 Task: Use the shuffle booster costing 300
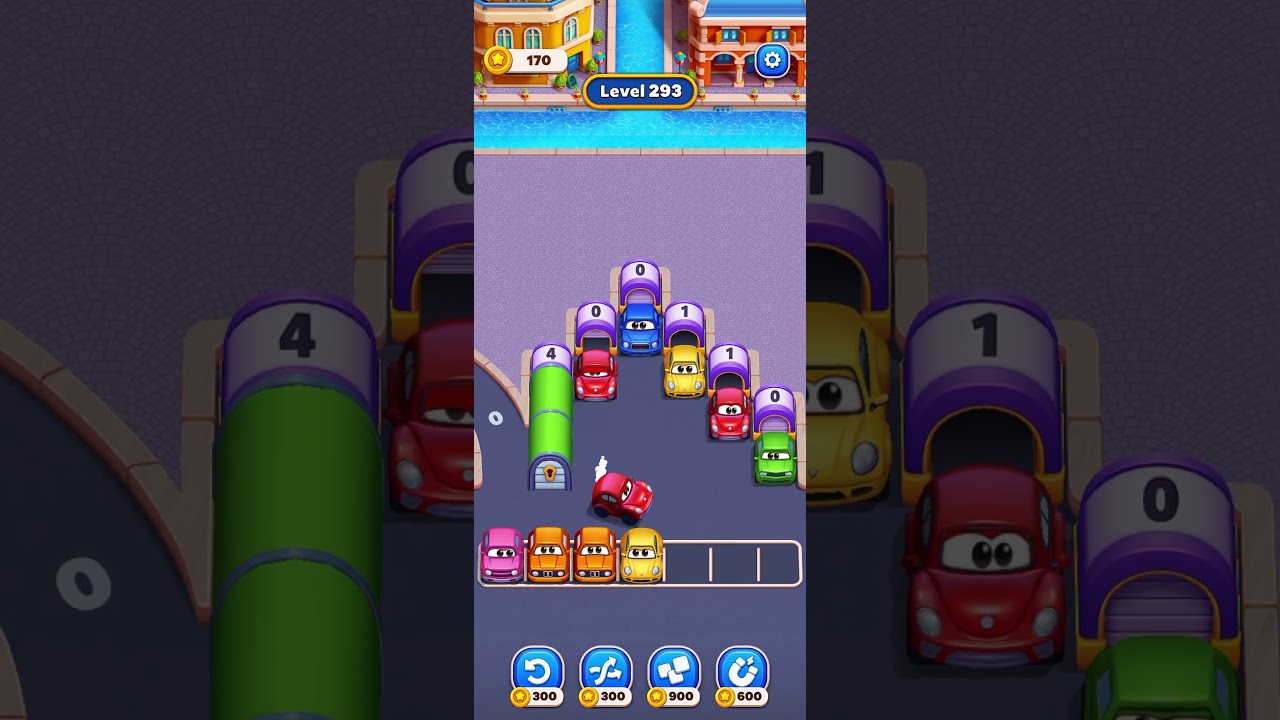point(606,671)
